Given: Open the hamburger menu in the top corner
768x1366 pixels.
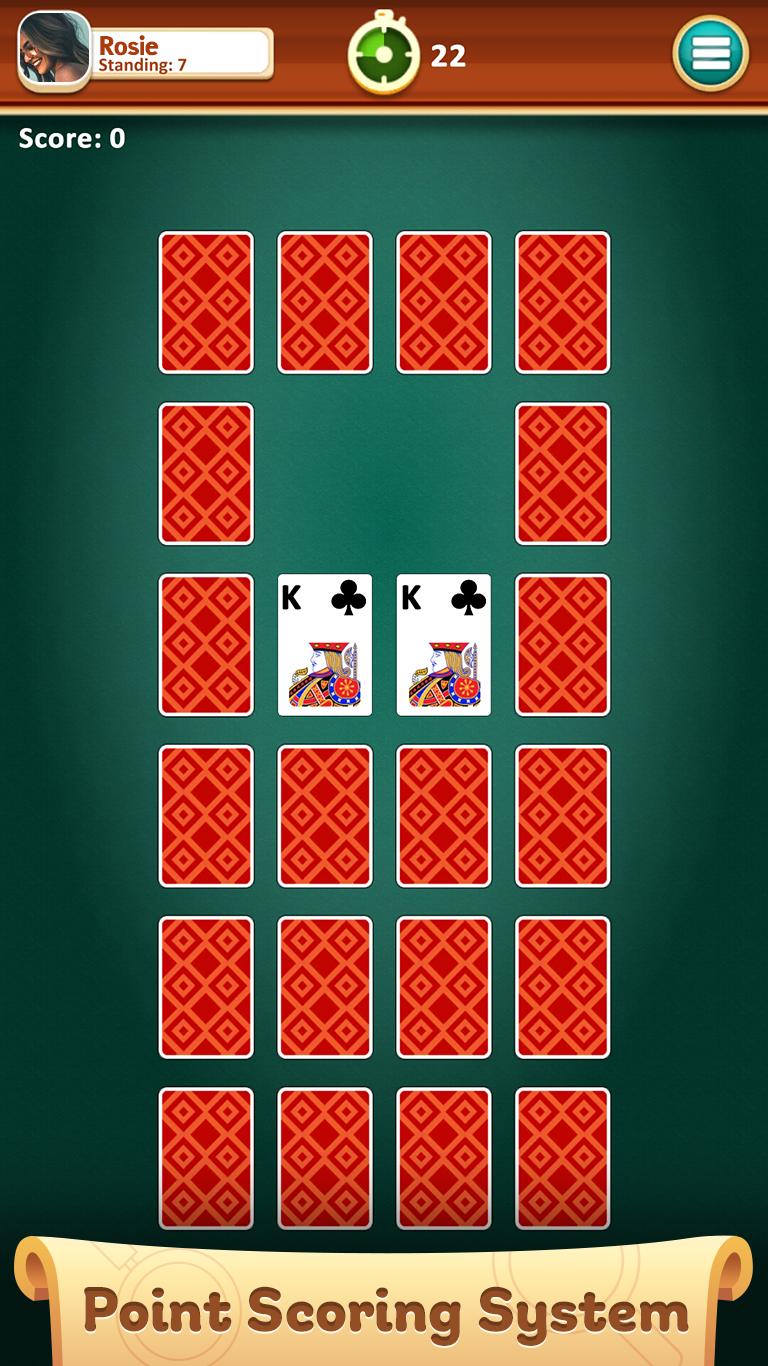Looking at the screenshot, I should click(x=711, y=52).
